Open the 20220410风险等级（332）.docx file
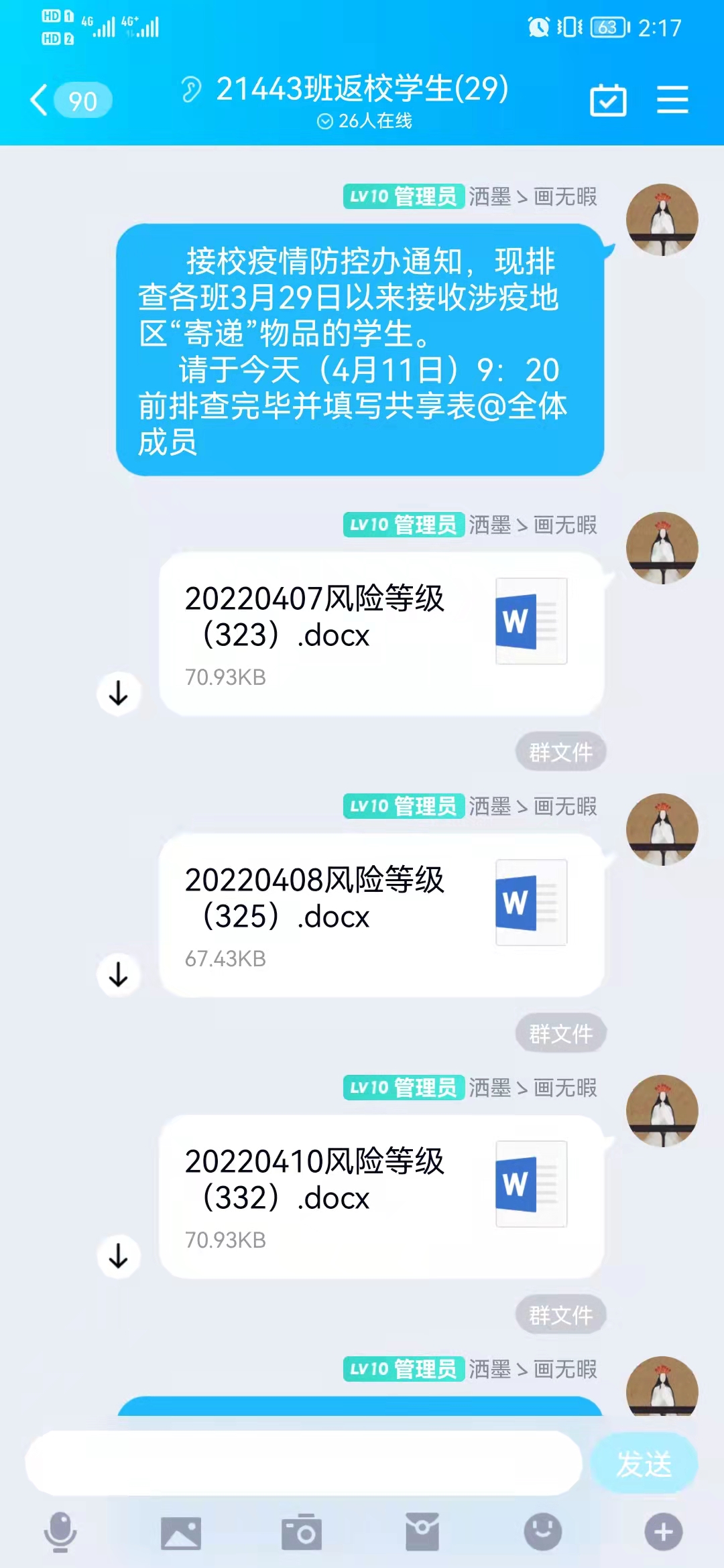The width and height of the screenshot is (724, 1568). coord(381,1197)
